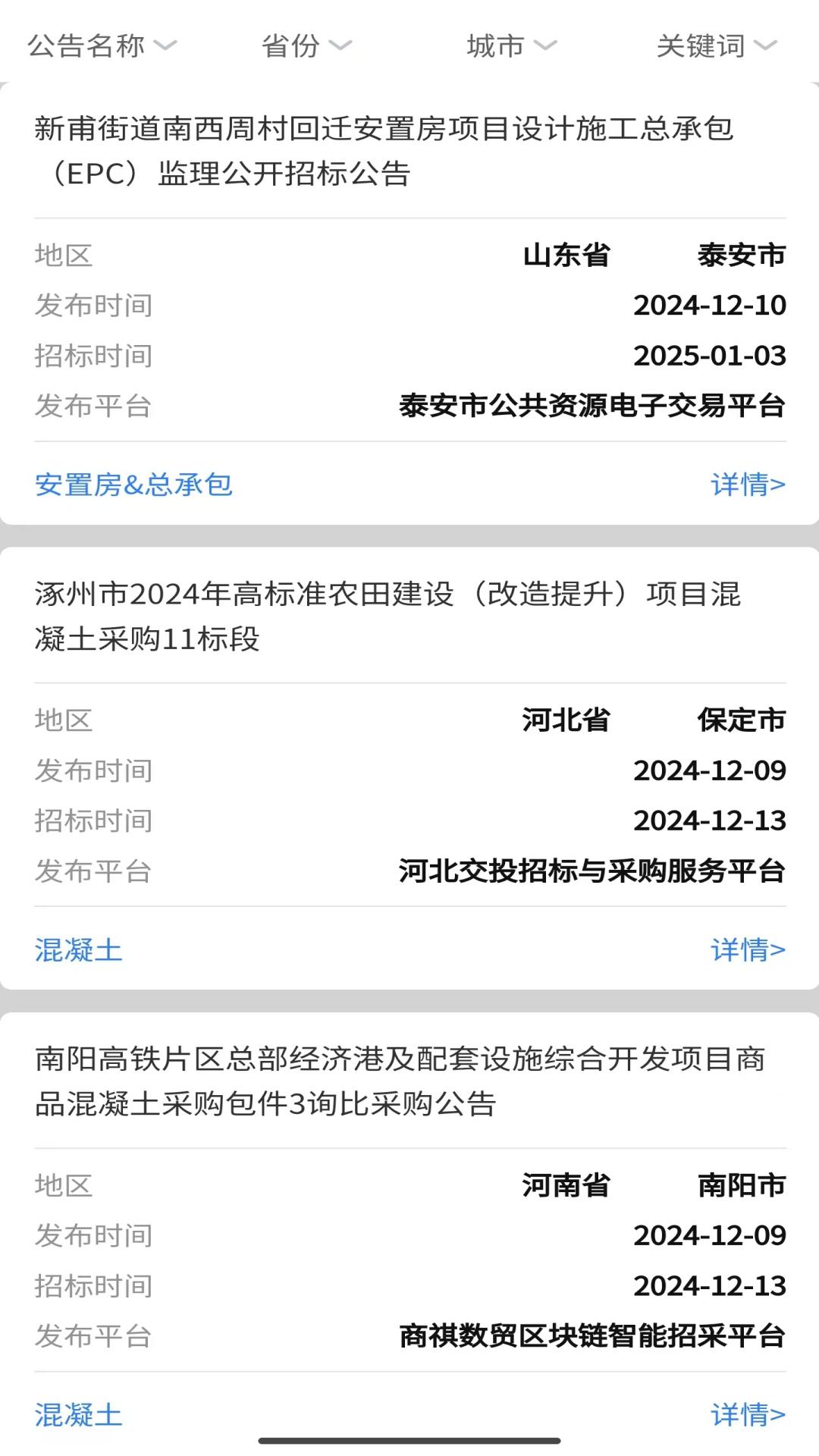Tap the 混凝土 tag under 南阳 tender
The height and width of the screenshot is (1456, 819).
78,1414
